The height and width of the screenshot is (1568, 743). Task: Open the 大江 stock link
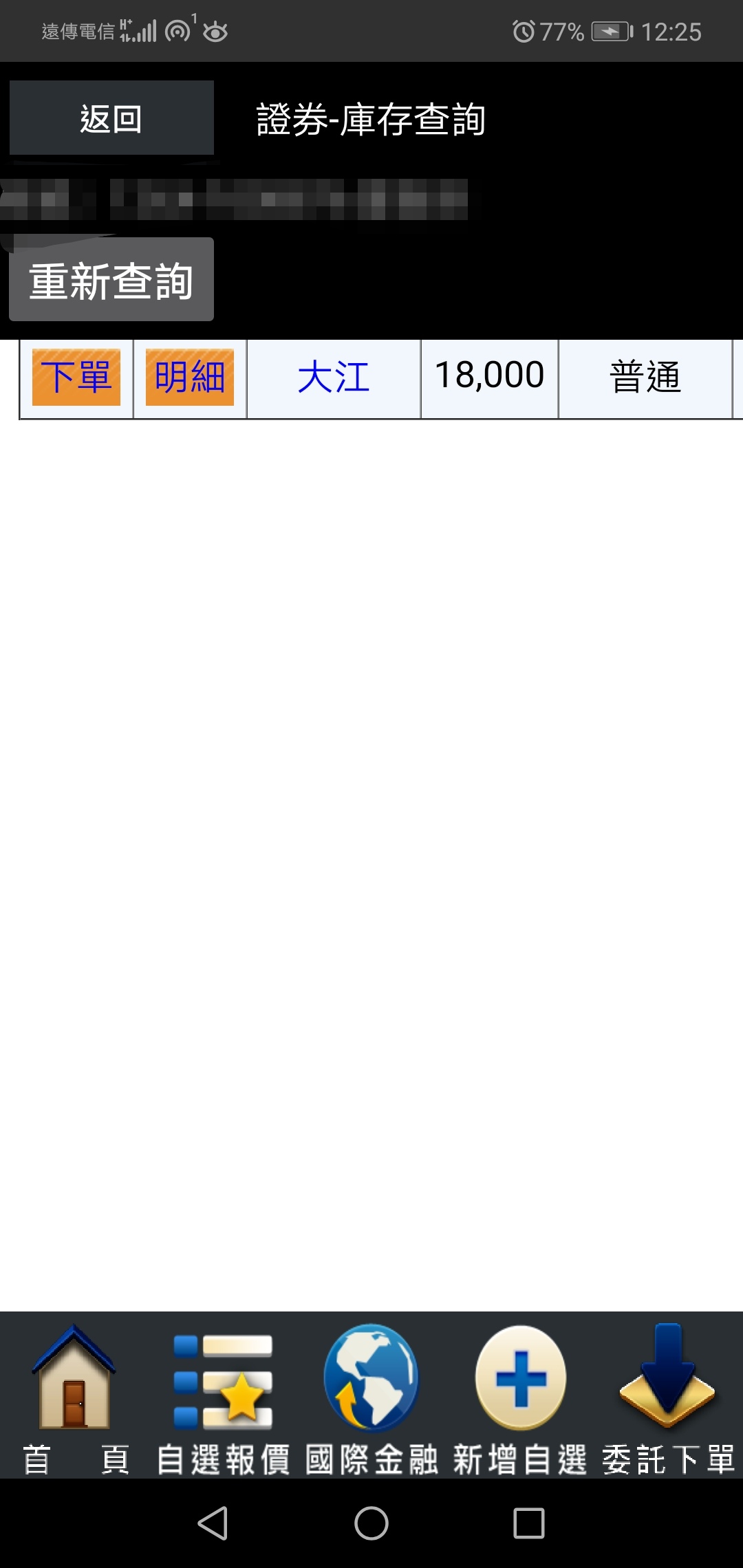click(334, 378)
